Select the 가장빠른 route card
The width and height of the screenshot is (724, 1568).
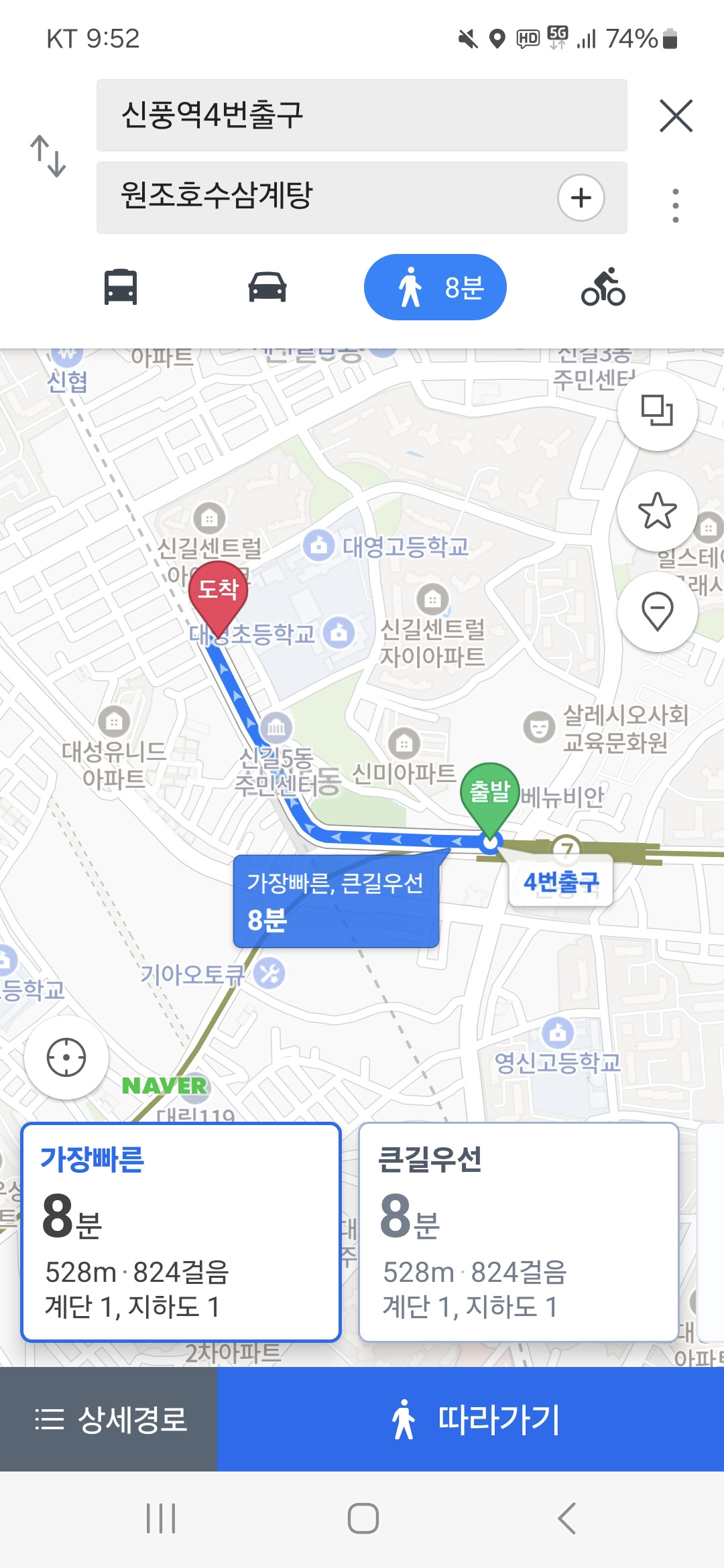coord(181,1232)
